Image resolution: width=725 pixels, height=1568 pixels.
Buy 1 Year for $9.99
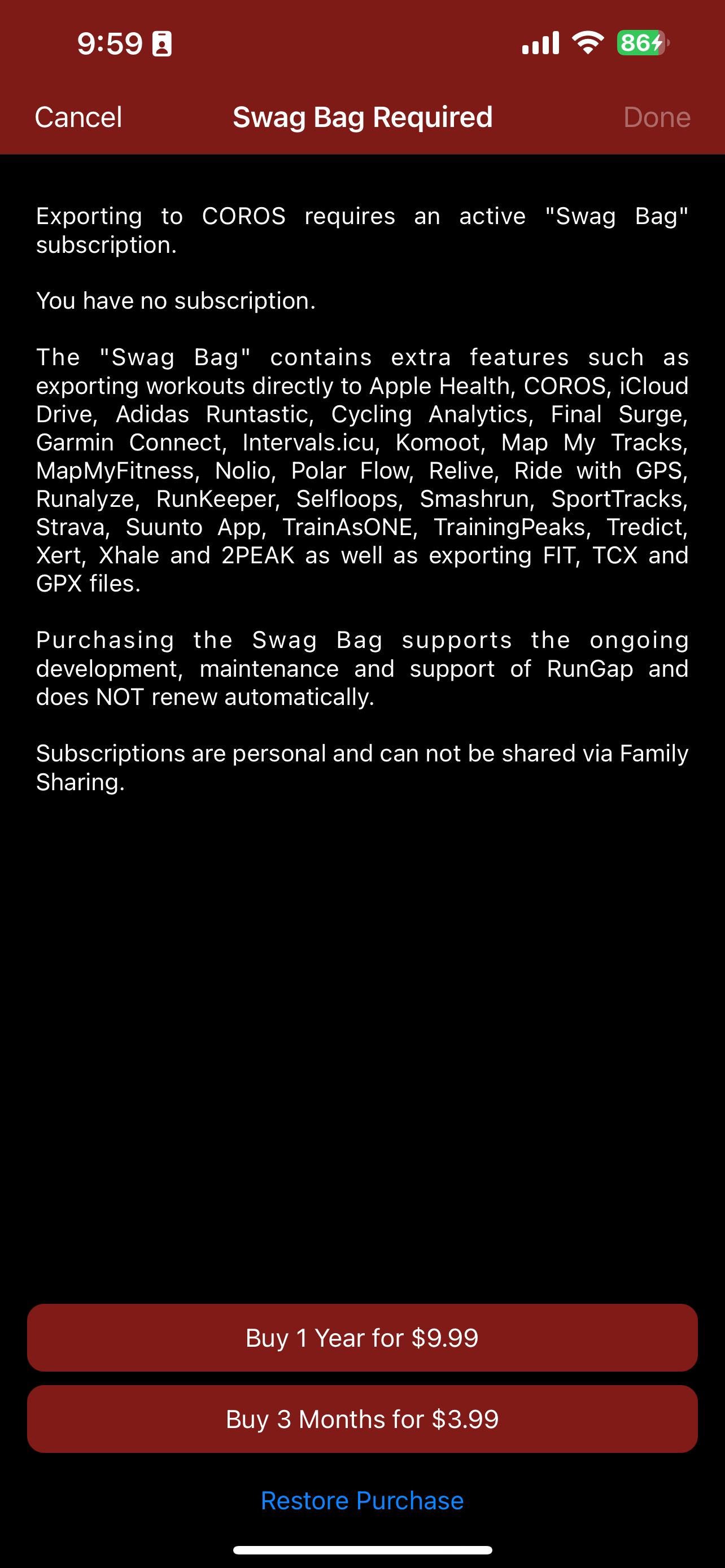pos(362,1338)
